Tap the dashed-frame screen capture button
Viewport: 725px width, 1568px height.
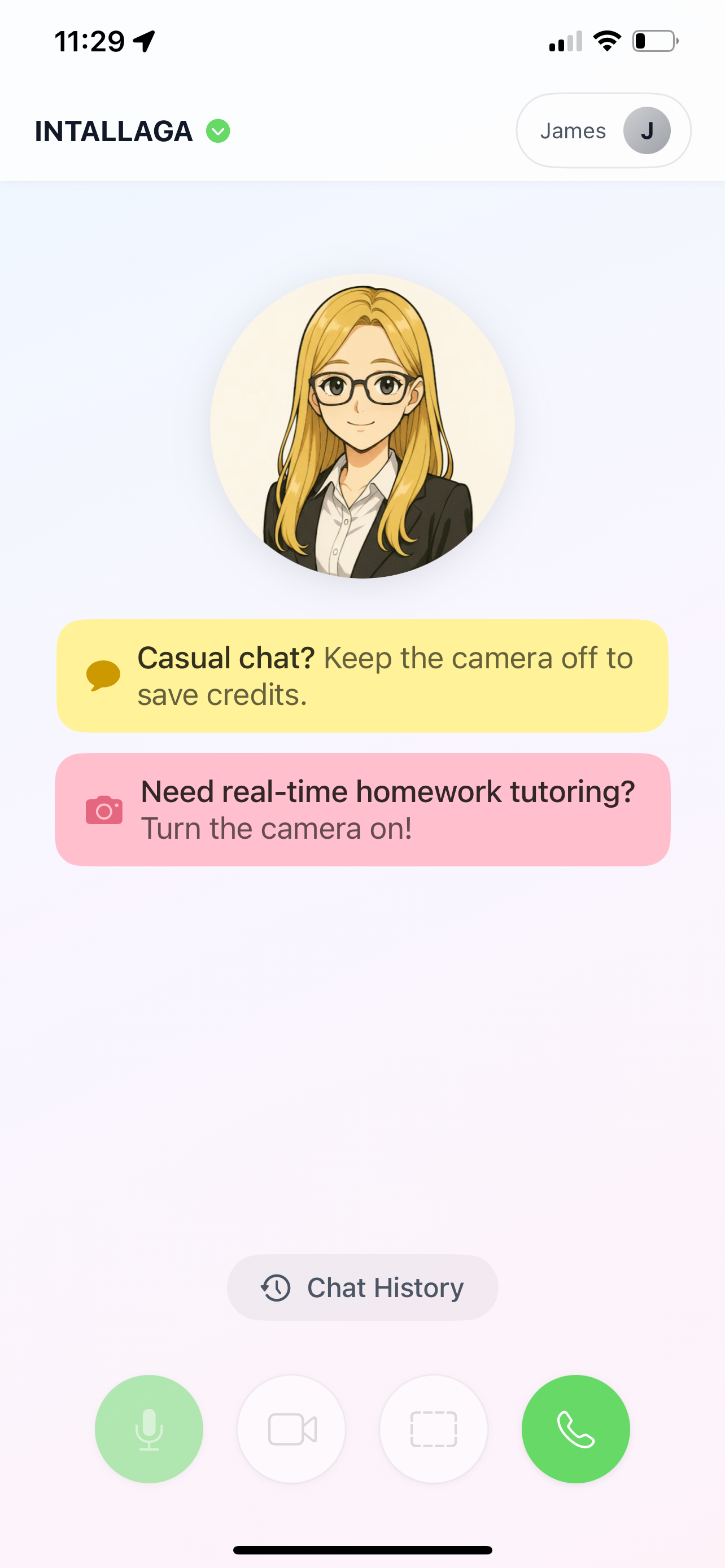click(x=434, y=1429)
